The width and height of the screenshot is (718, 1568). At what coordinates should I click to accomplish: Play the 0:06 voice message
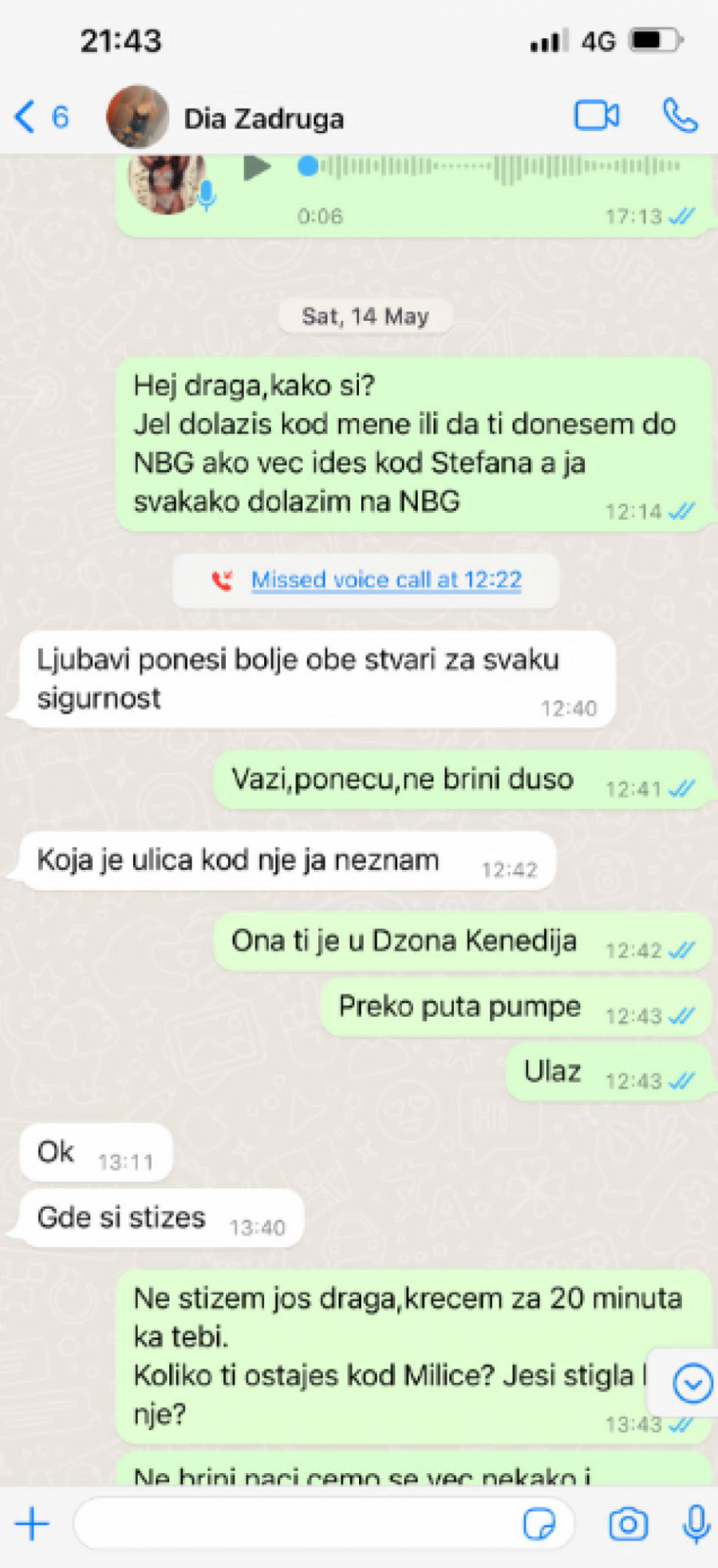(x=257, y=168)
